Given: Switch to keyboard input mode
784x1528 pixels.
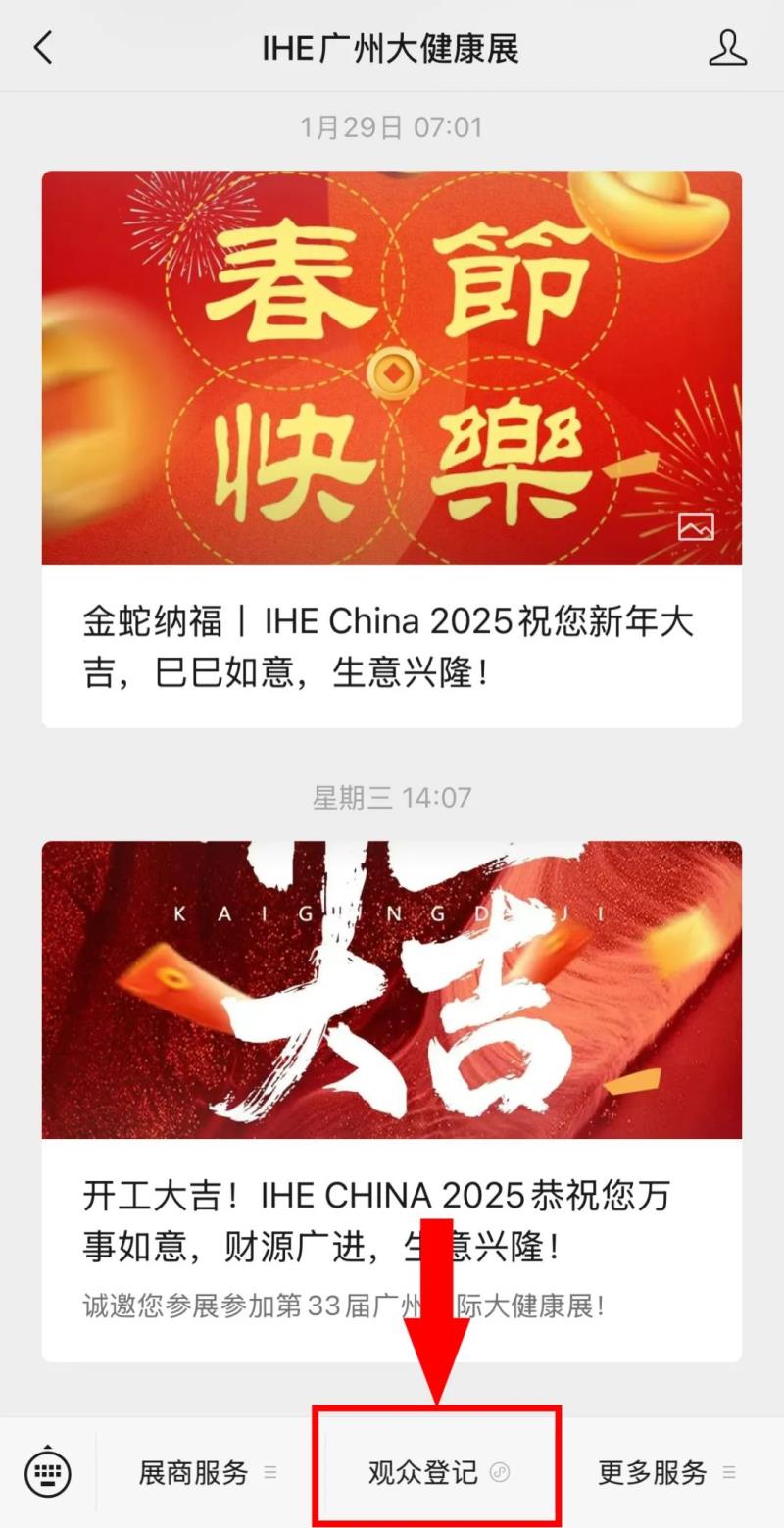Looking at the screenshot, I should [47, 1471].
